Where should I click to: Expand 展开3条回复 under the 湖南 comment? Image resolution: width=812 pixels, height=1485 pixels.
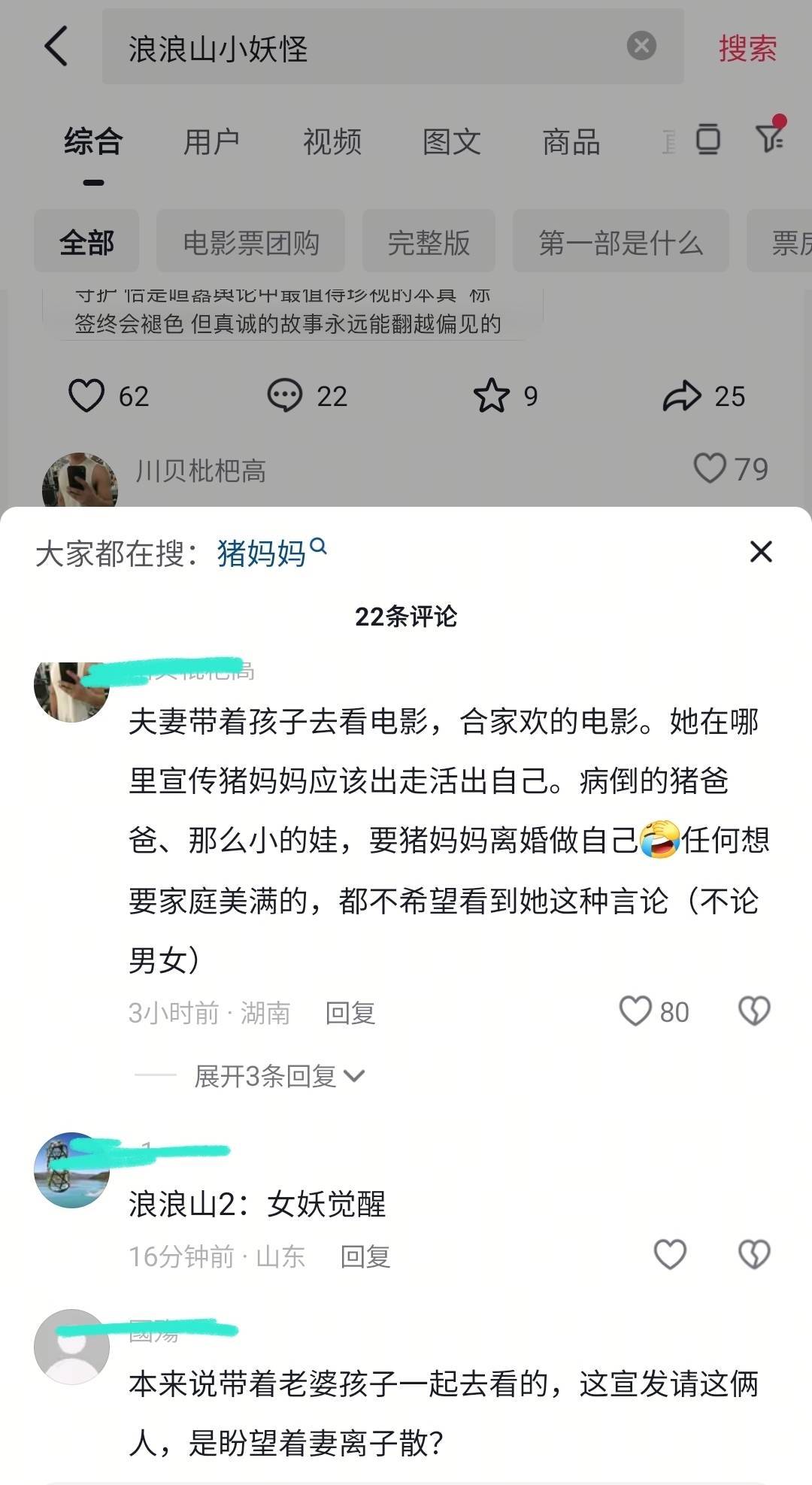coord(278,1076)
